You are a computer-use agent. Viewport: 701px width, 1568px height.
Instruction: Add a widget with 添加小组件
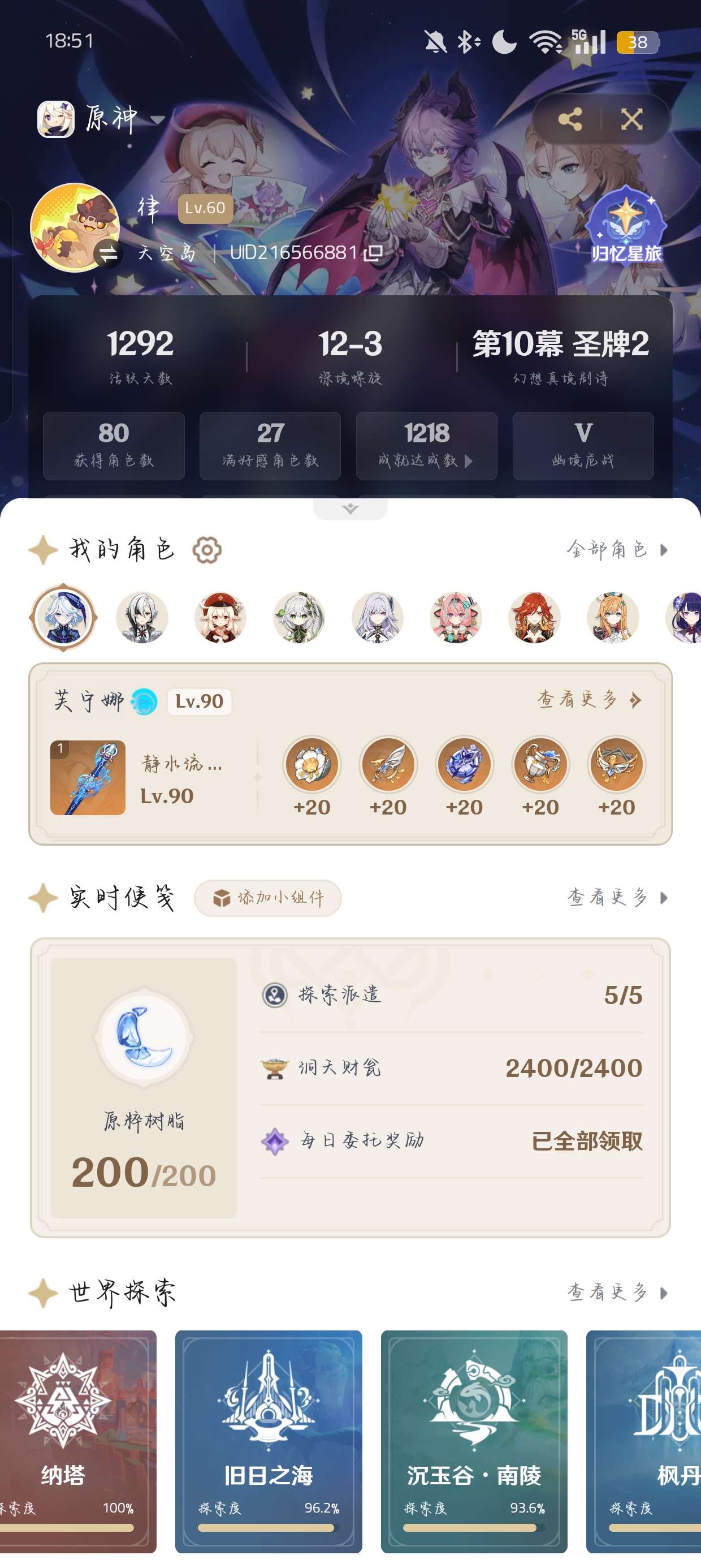pyautogui.click(x=268, y=898)
